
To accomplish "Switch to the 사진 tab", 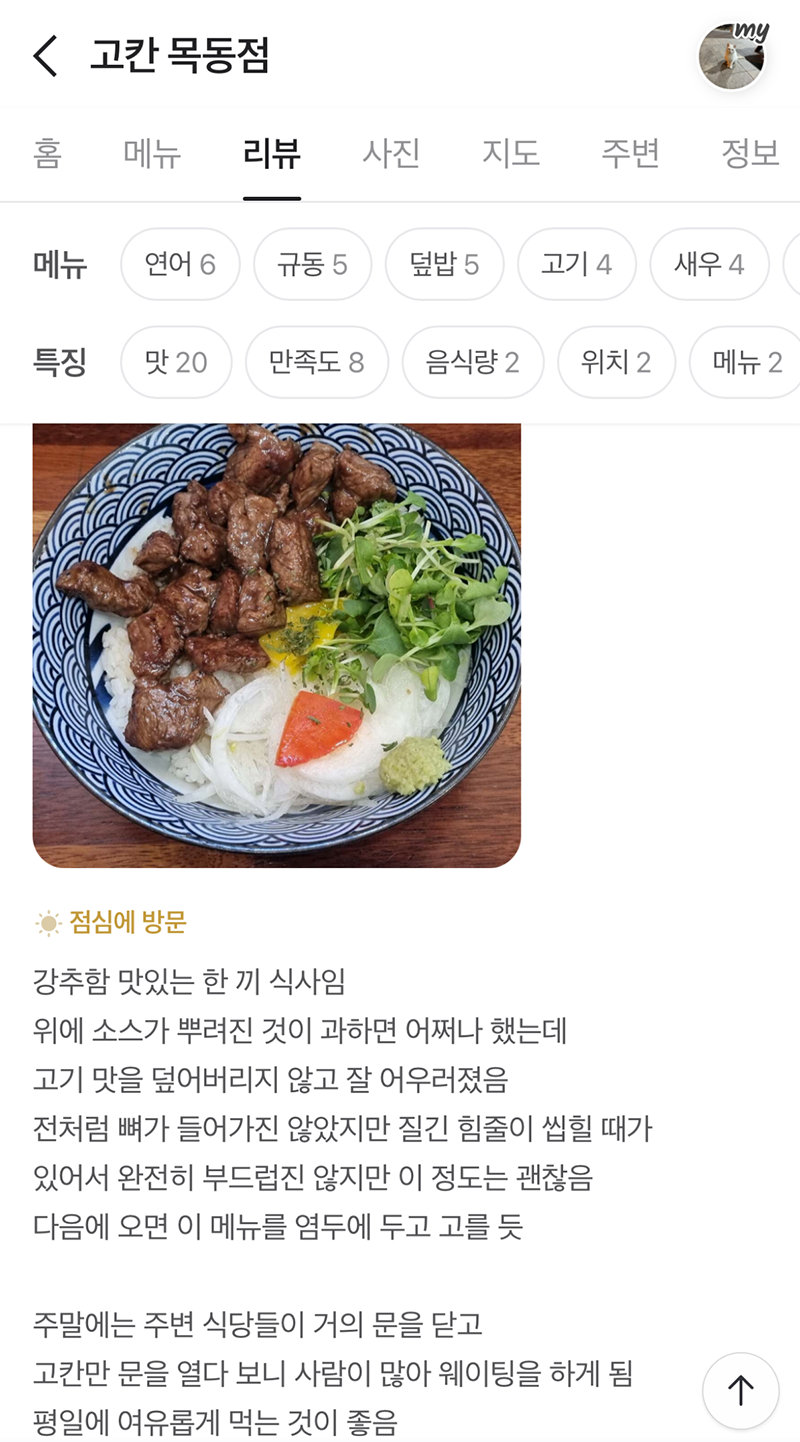I will tap(391, 153).
